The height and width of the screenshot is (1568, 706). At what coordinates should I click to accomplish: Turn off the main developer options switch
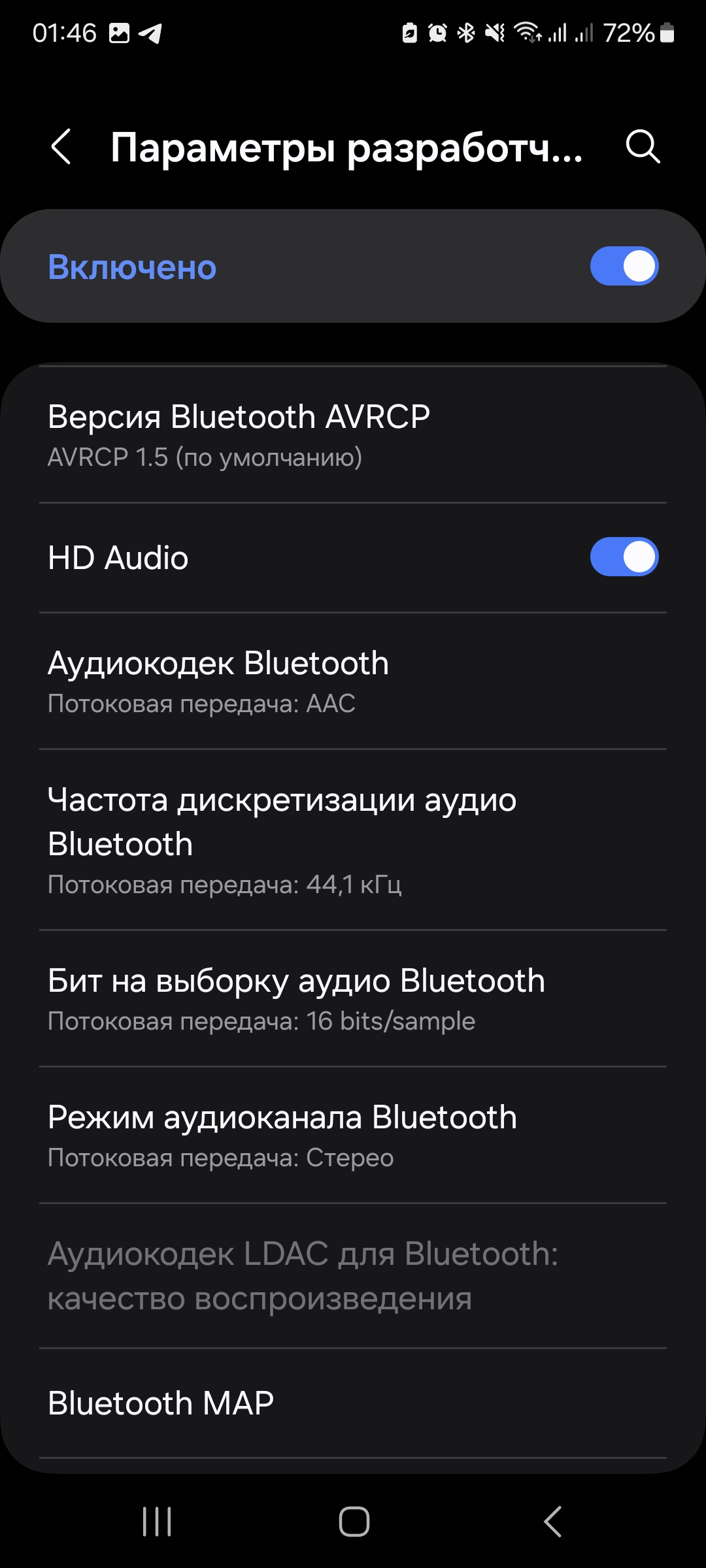(624, 267)
